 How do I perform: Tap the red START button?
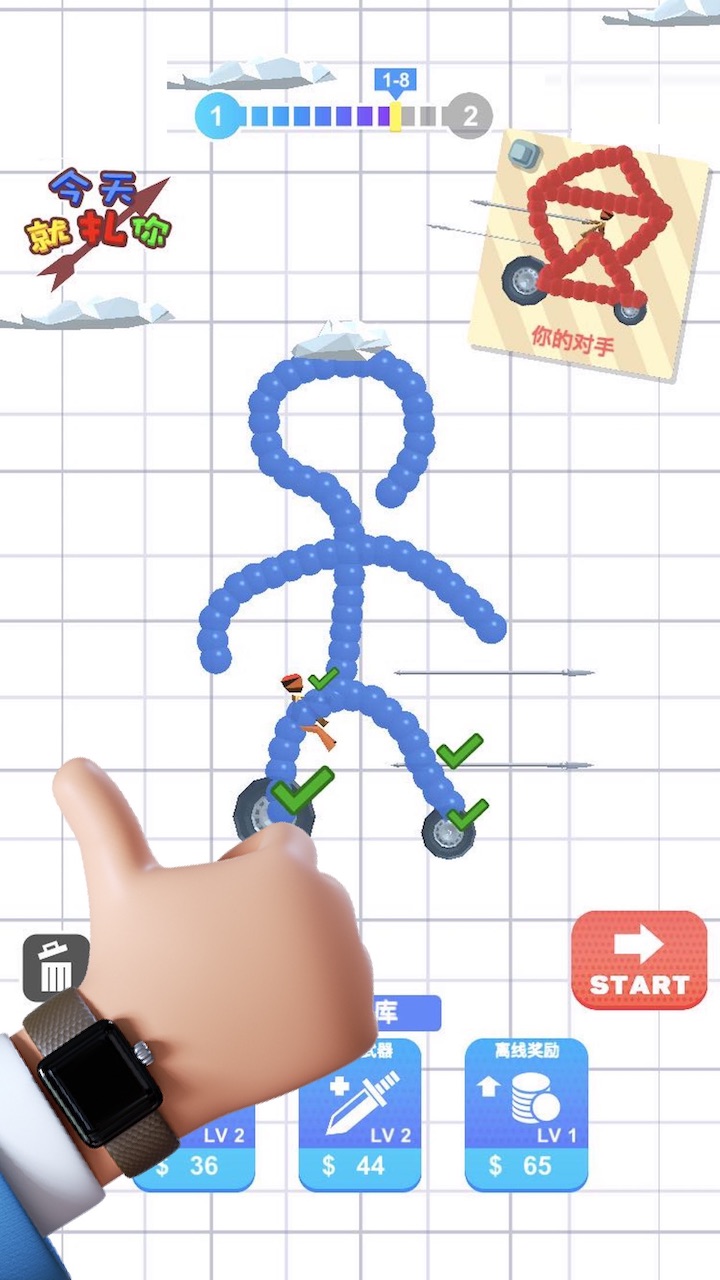[x=639, y=960]
